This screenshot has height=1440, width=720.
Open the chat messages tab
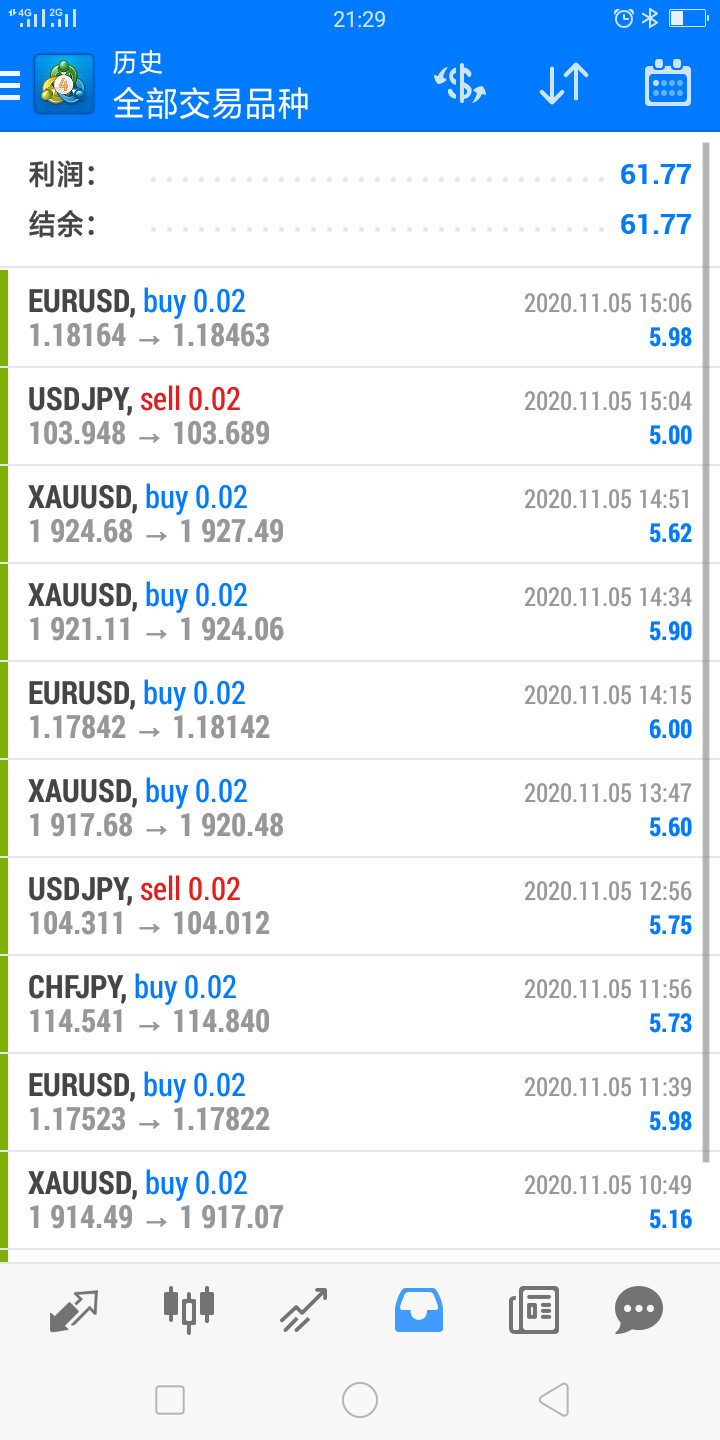(639, 1310)
